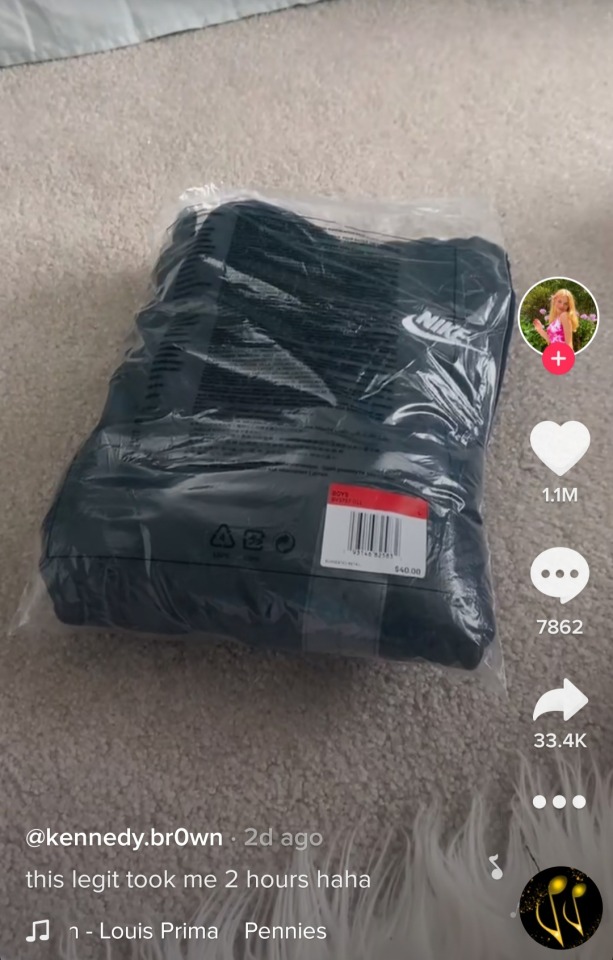Open the @kennedy.br0wn username
613x960 pixels.
click(124, 838)
